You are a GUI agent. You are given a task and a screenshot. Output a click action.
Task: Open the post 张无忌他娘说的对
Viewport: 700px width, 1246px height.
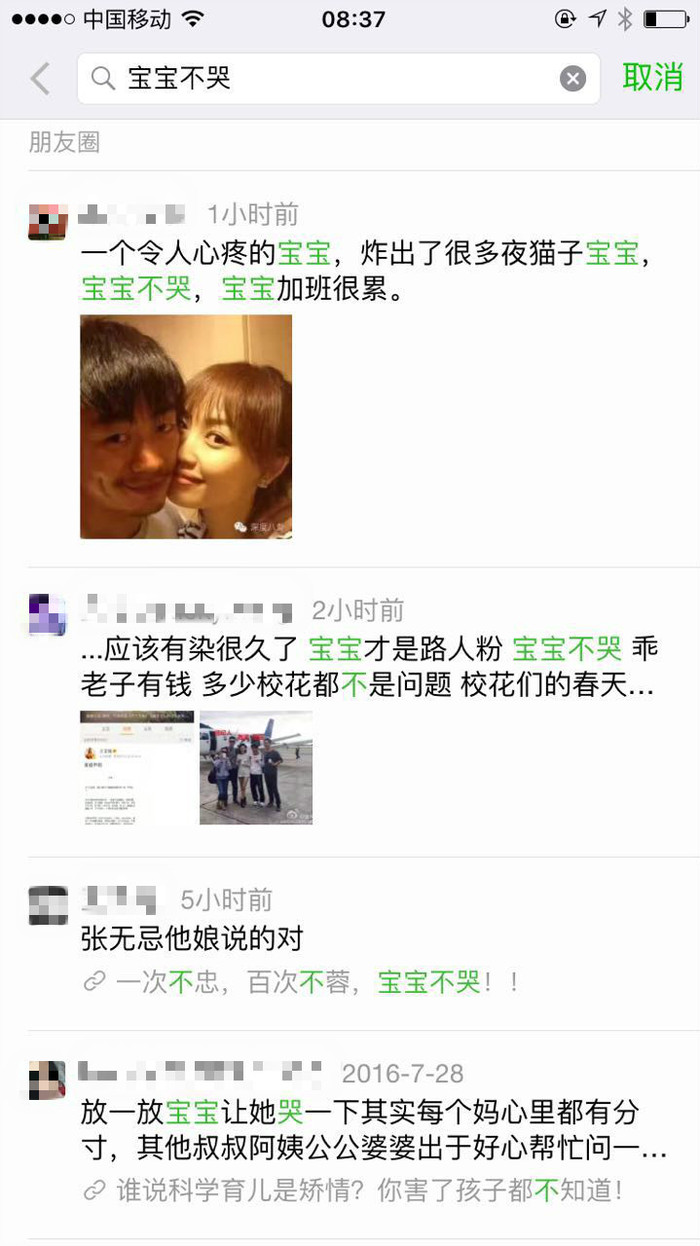[x=191, y=939]
